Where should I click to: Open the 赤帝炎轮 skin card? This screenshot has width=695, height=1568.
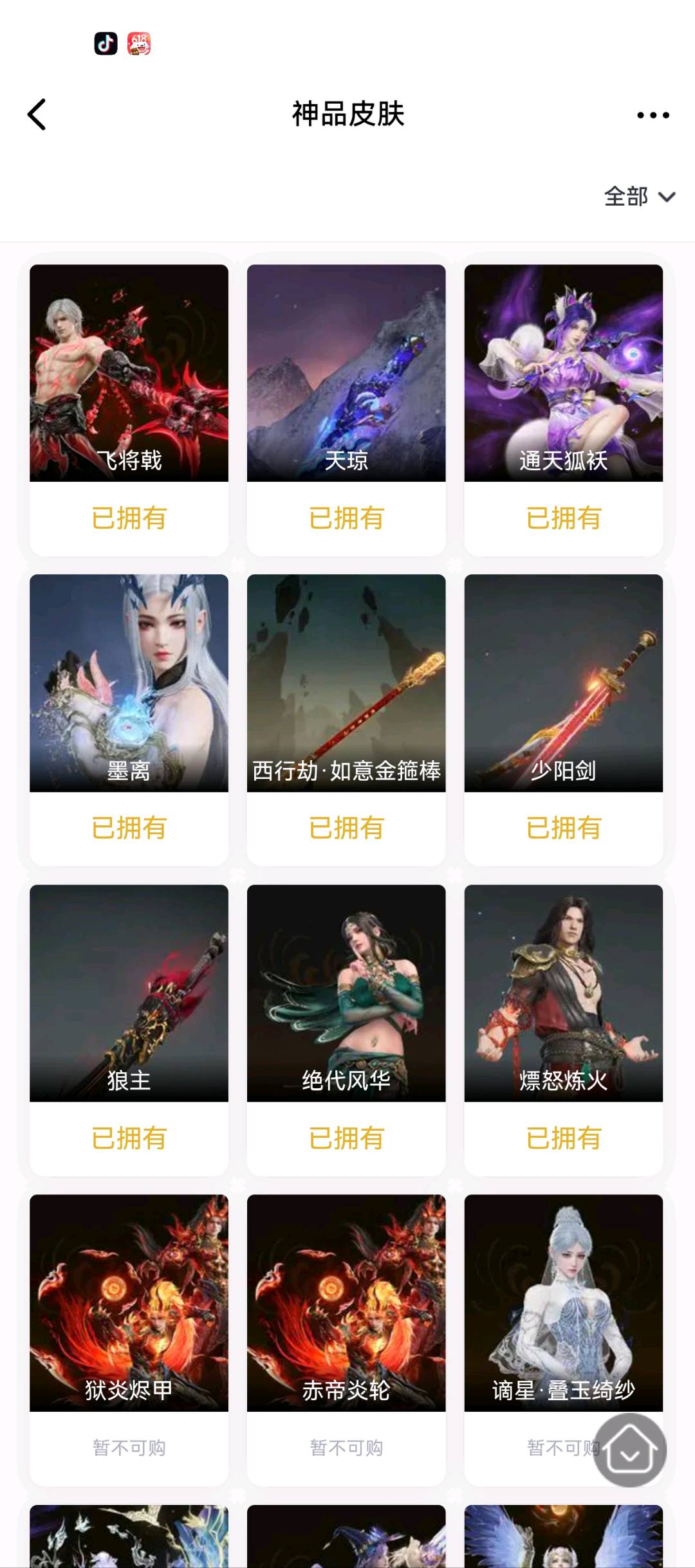click(346, 1302)
